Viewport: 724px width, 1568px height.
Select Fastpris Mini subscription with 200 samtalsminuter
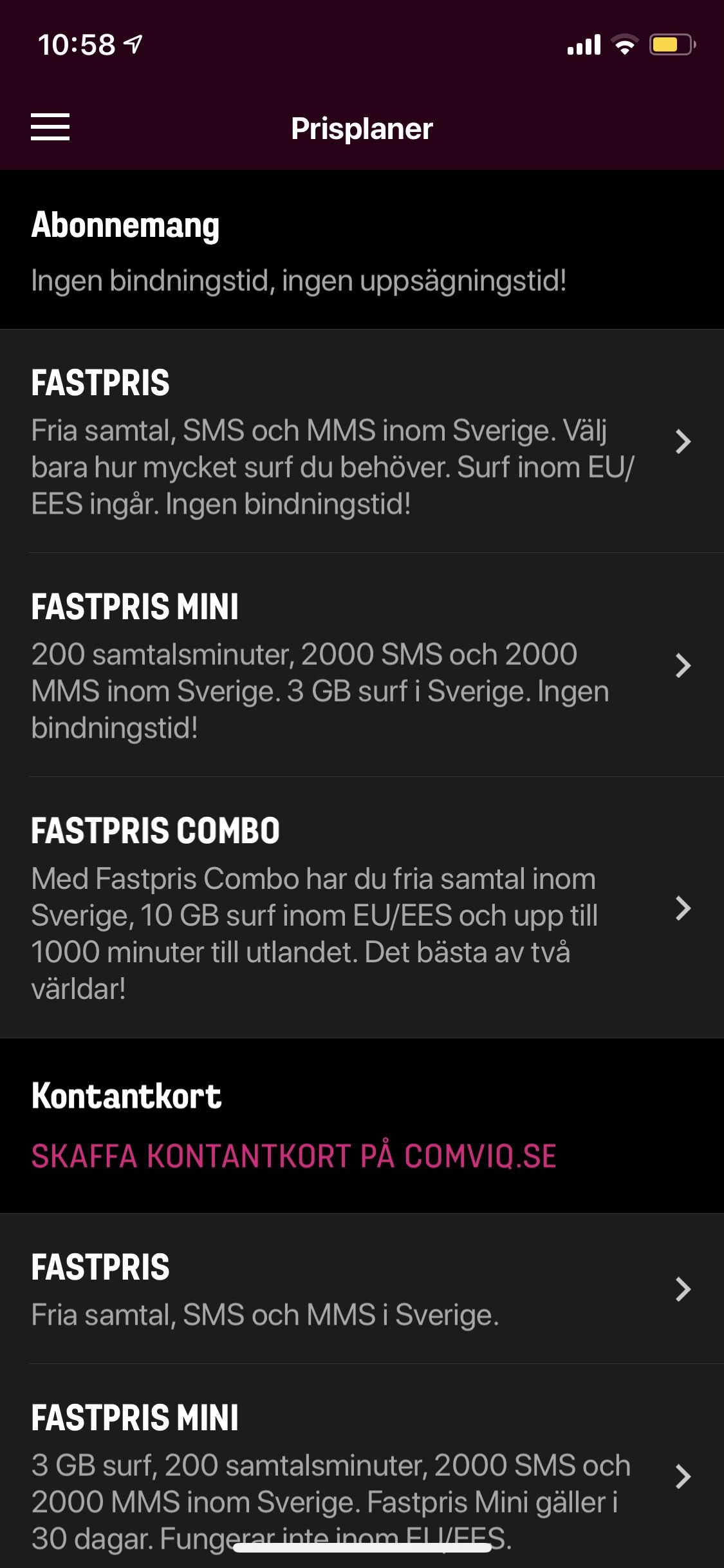[360, 666]
